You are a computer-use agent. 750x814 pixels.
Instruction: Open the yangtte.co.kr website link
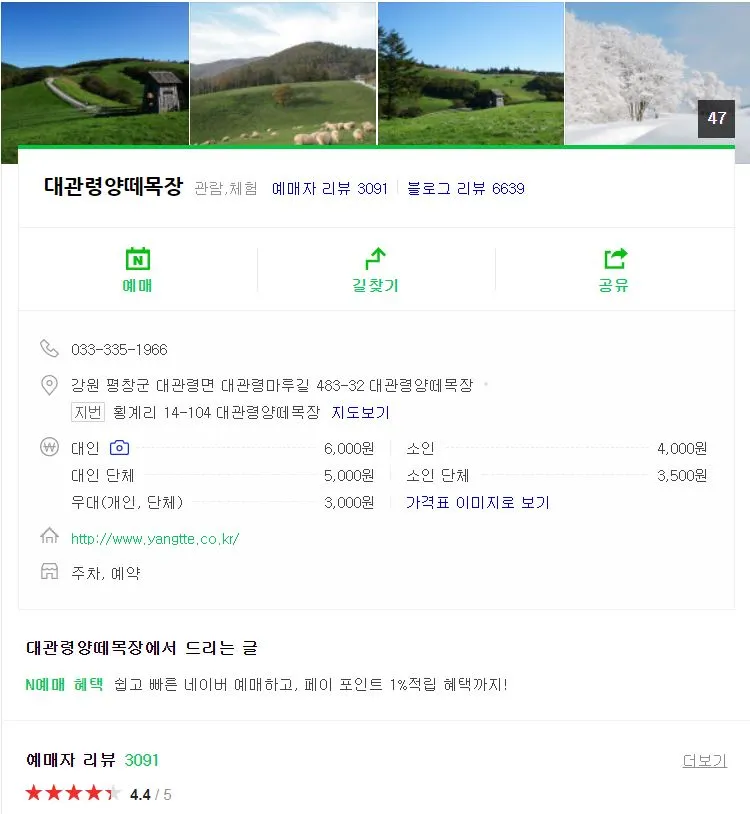coord(155,539)
